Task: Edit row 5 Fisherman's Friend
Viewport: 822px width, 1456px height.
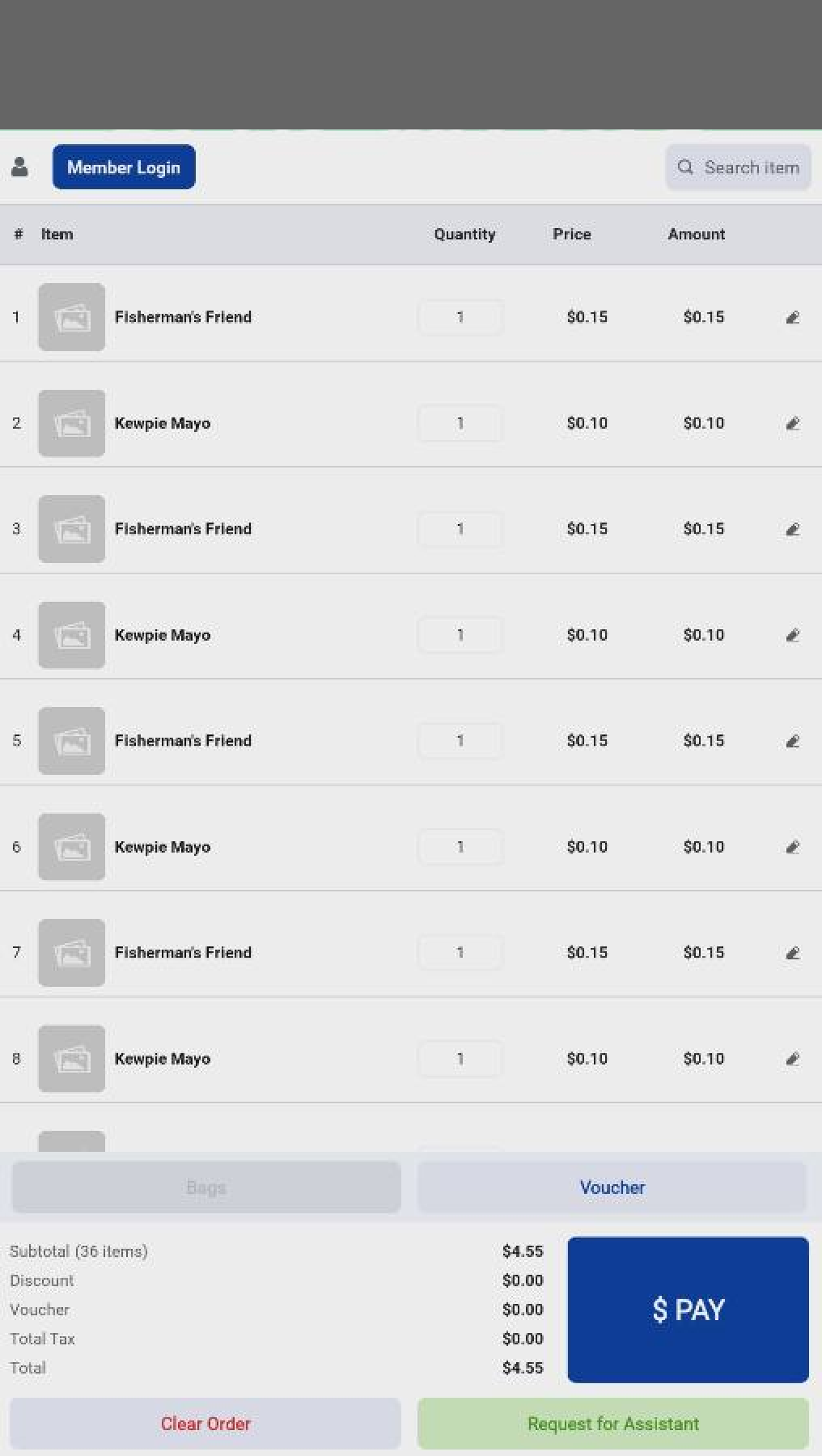Action: point(792,741)
